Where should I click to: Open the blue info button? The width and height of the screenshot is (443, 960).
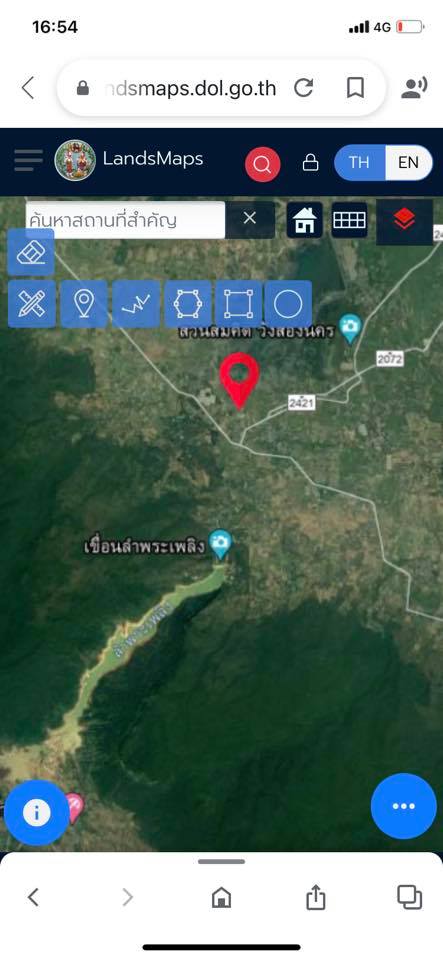click(37, 812)
